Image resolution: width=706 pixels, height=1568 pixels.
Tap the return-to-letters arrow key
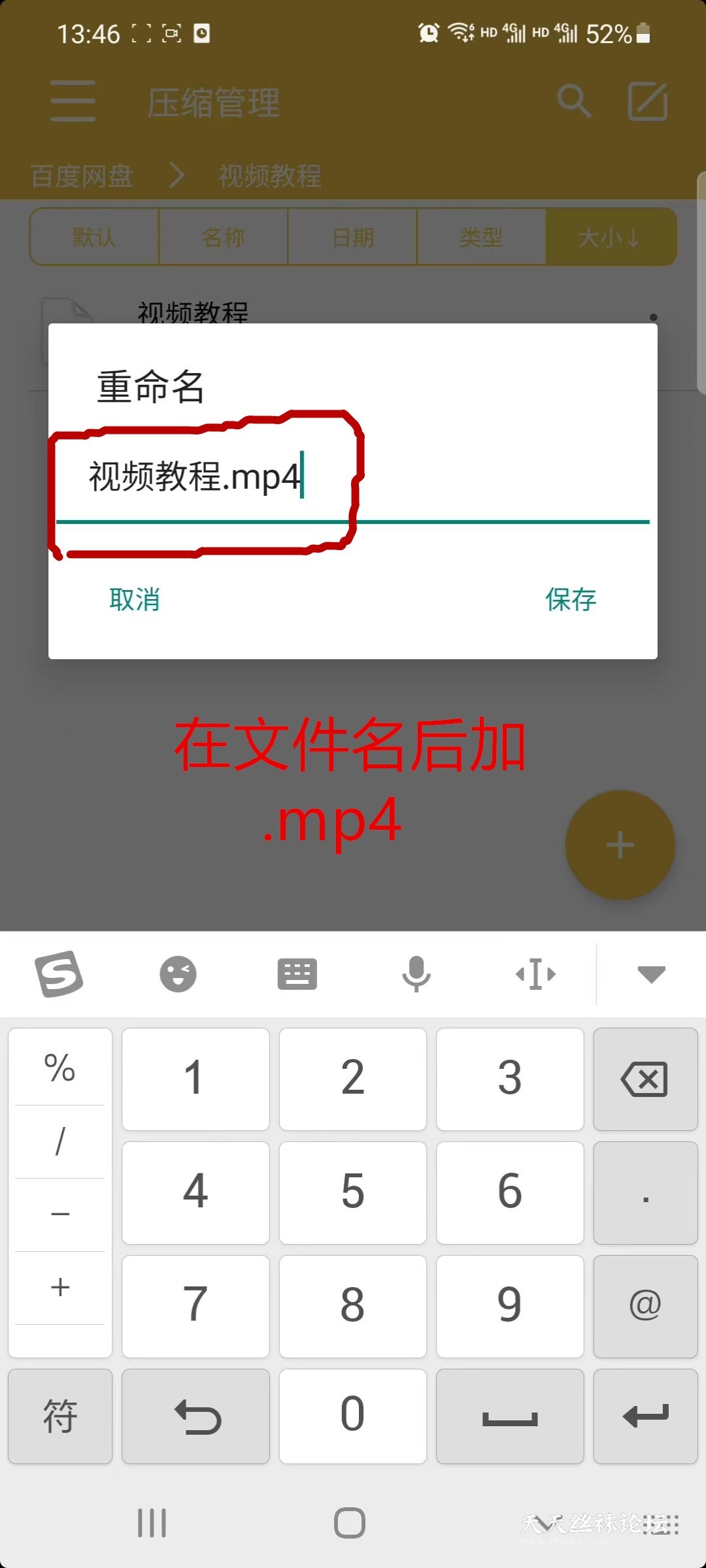(x=195, y=1416)
